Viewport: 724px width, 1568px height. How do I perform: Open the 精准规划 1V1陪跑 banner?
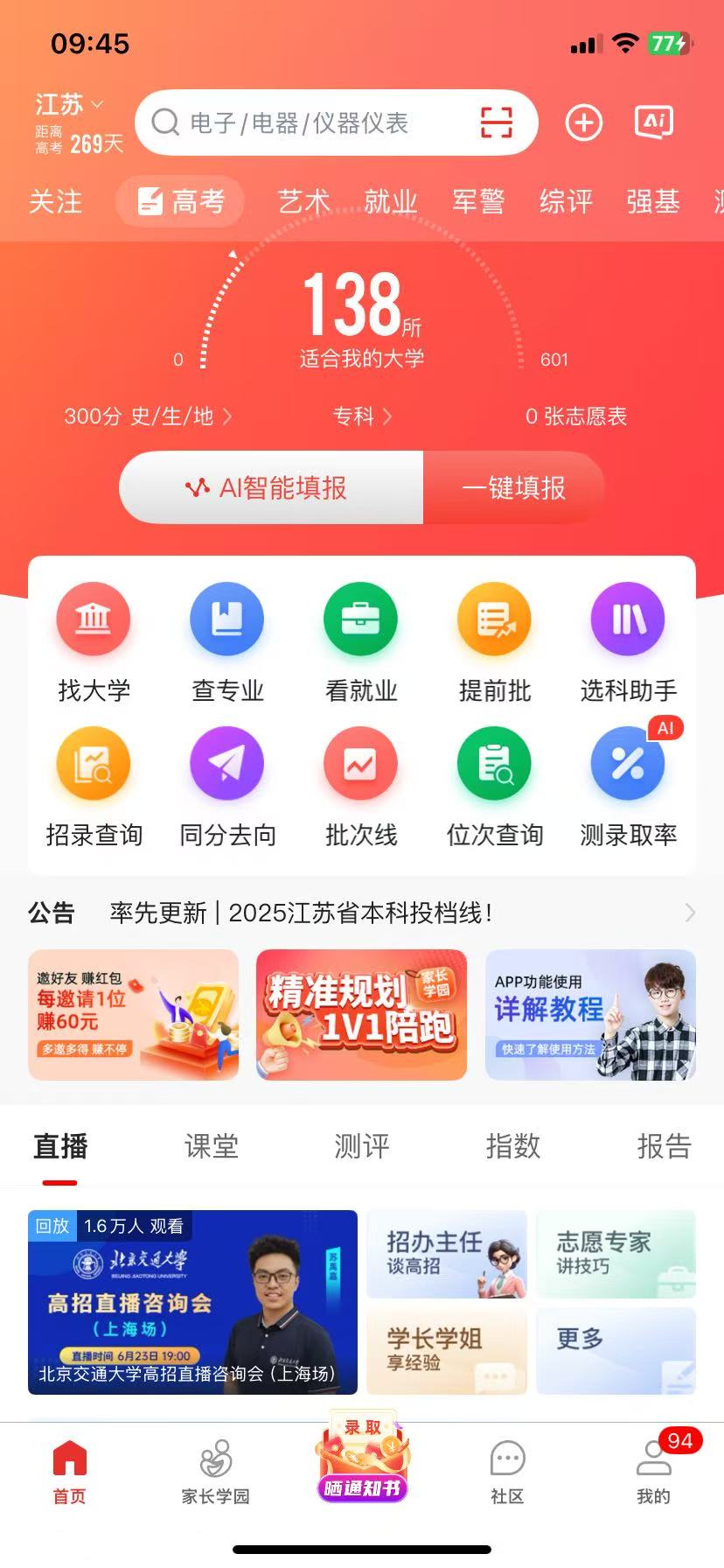click(x=361, y=1015)
